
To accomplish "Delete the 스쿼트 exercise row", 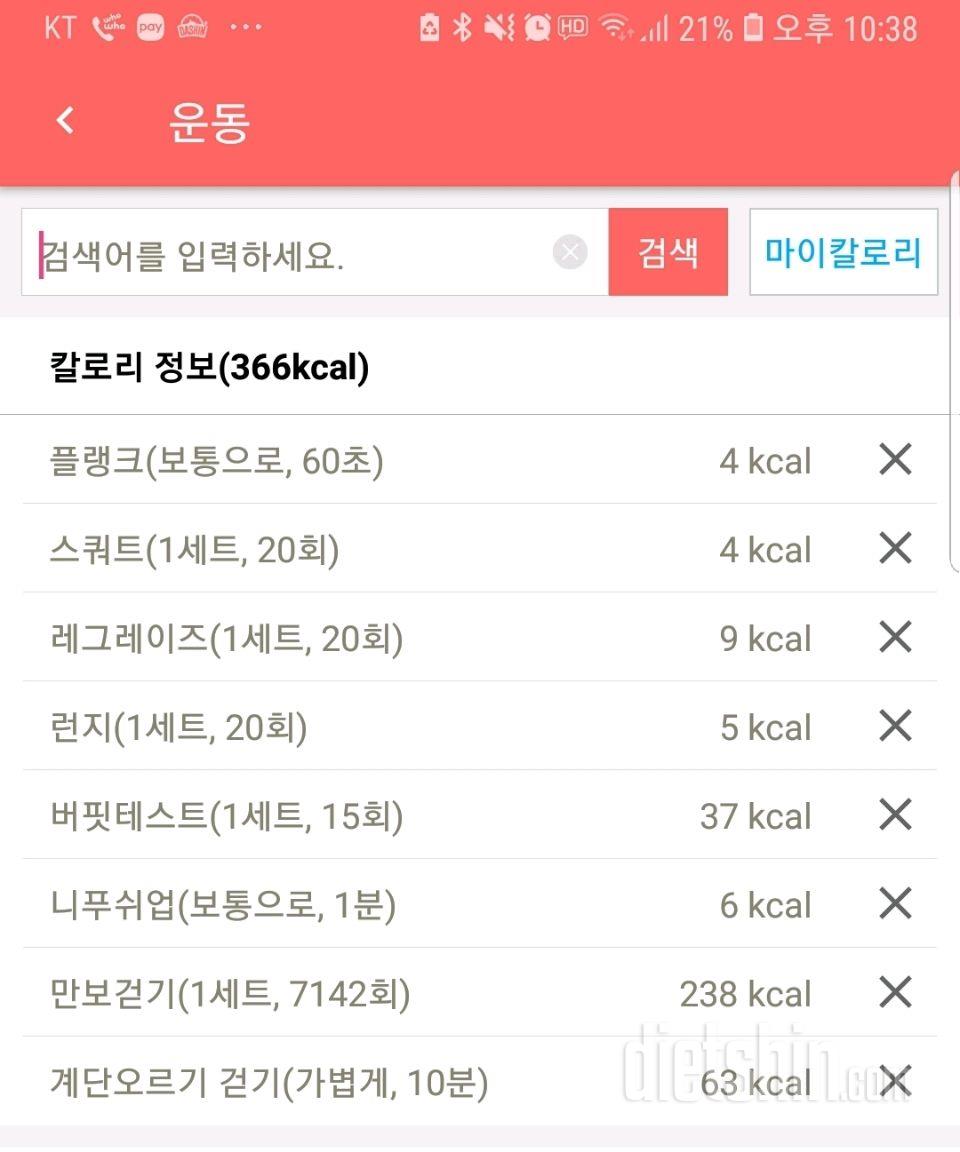I will click(x=895, y=548).
